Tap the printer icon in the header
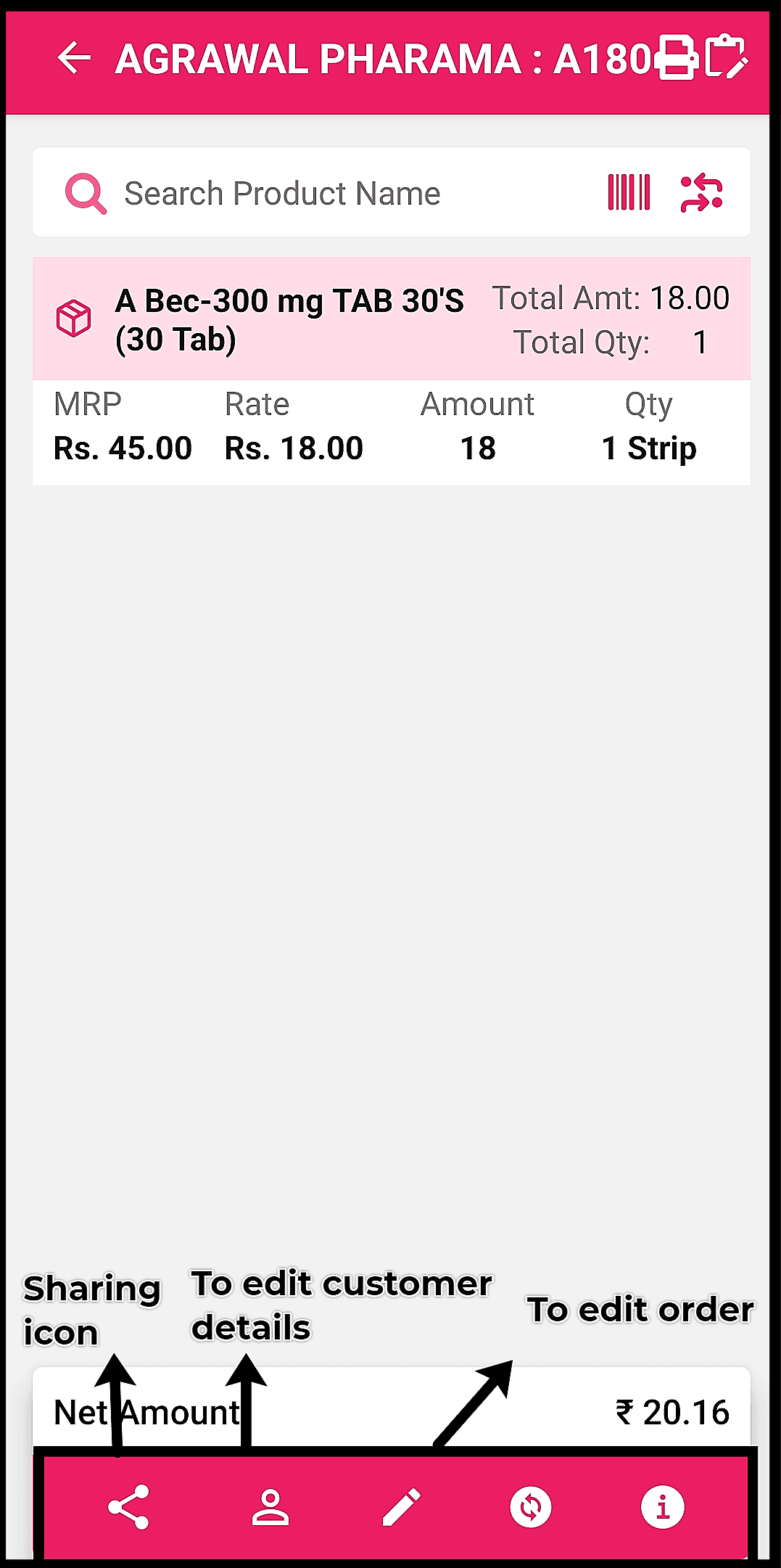This screenshot has width=781, height=1568. pos(677,57)
